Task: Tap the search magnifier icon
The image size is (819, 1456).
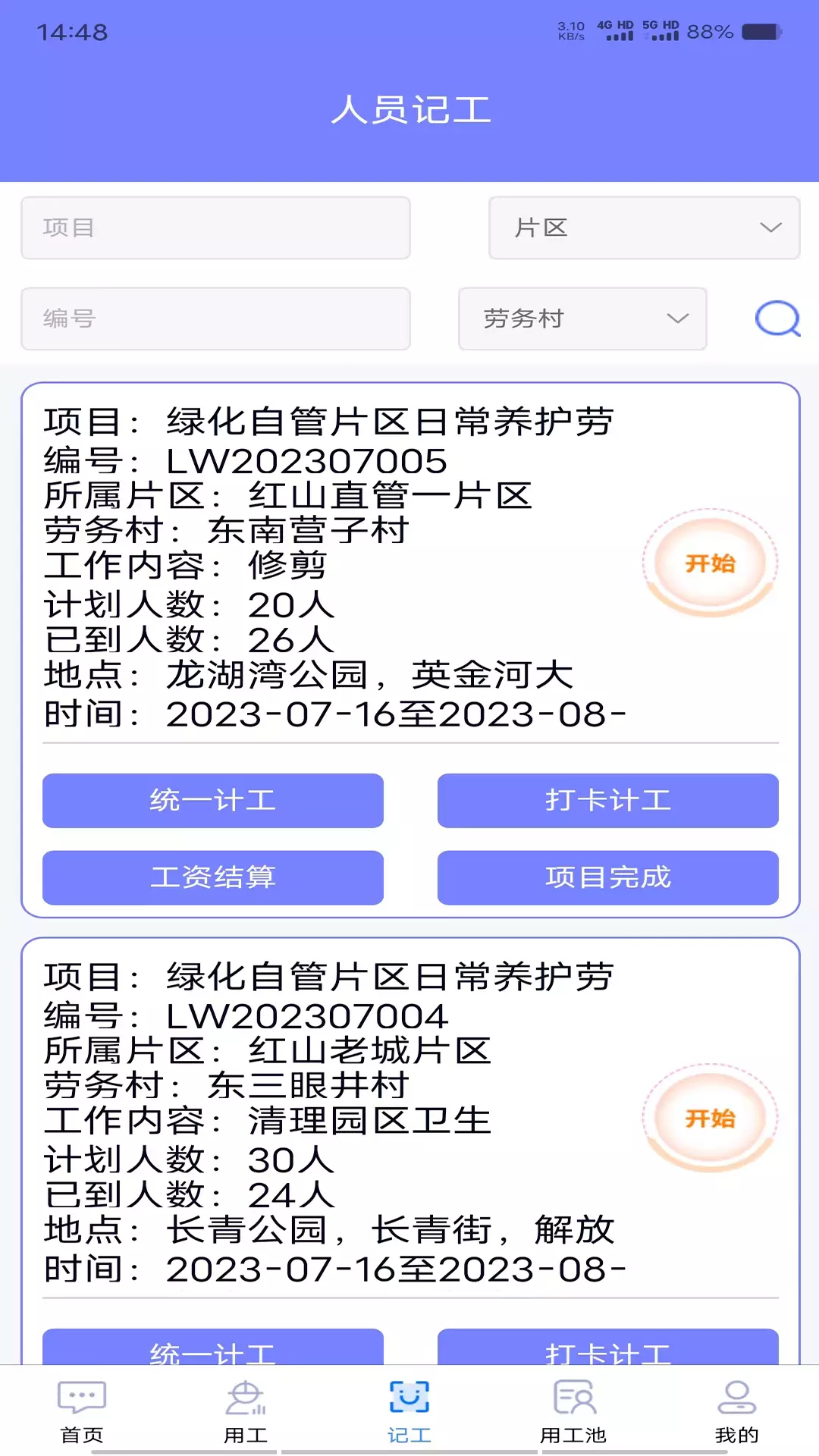Action: pyautogui.click(x=778, y=318)
